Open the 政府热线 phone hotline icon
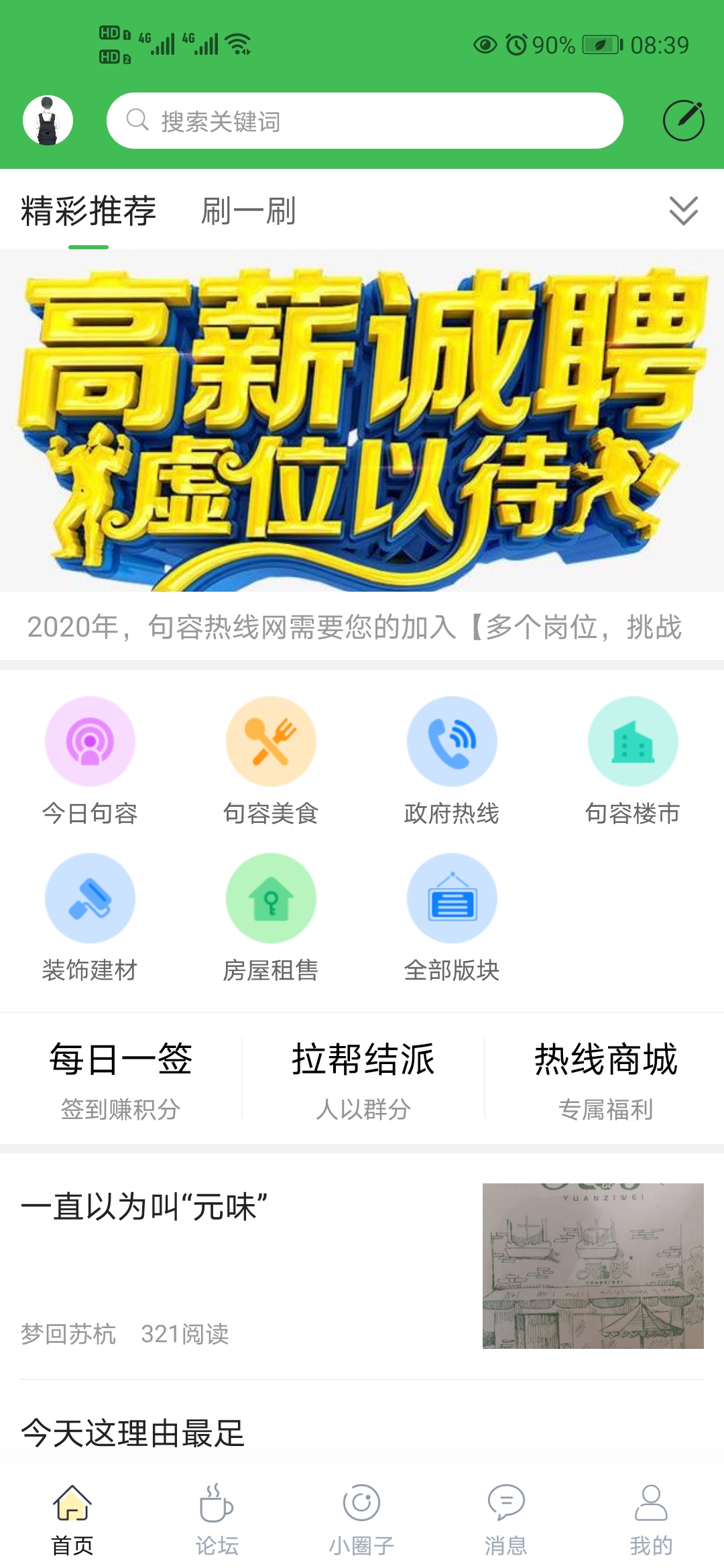The height and width of the screenshot is (1568, 724). pyautogui.click(x=452, y=742)
